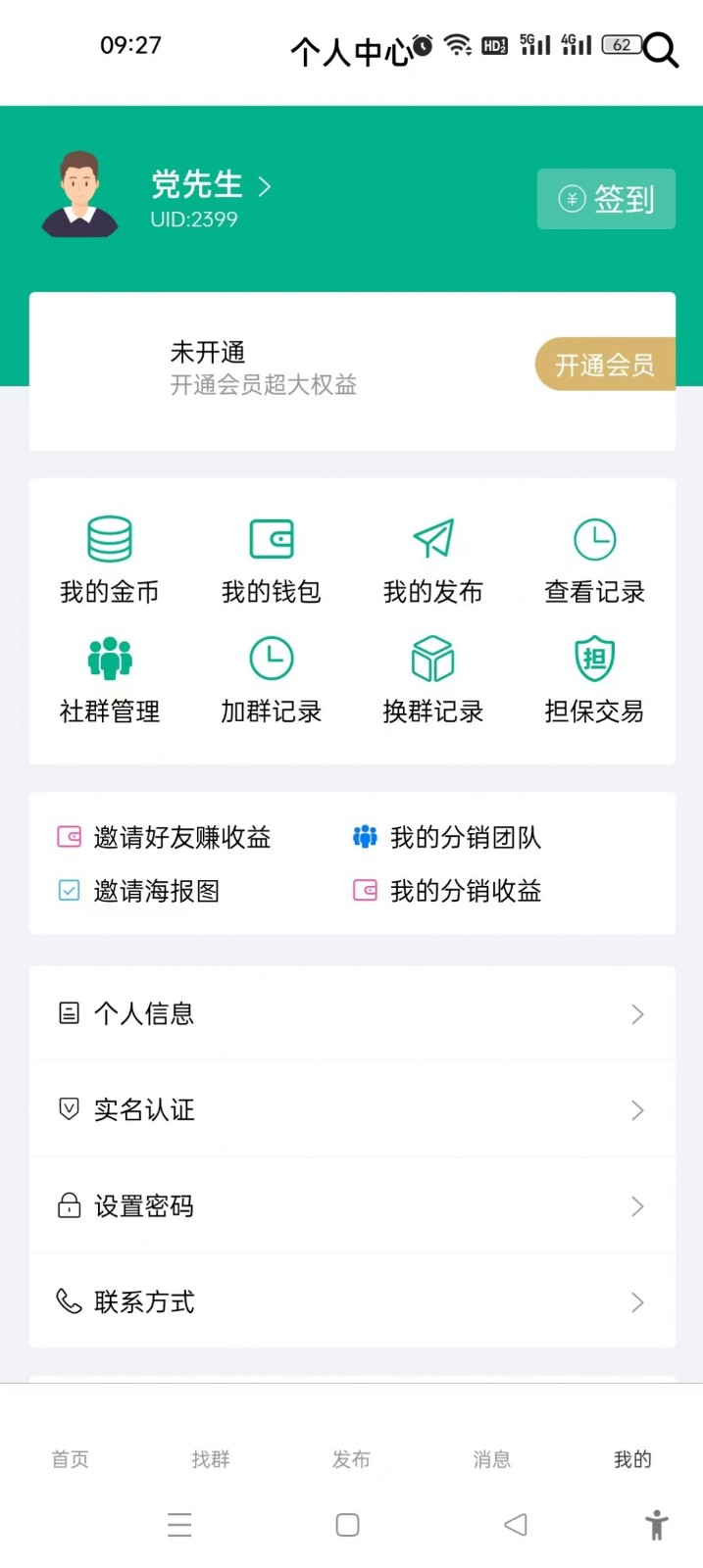Tap the 签到 check-in button
Image resolution: width=703 pixels, height=1568 pixels.
(x=606, y=199)
